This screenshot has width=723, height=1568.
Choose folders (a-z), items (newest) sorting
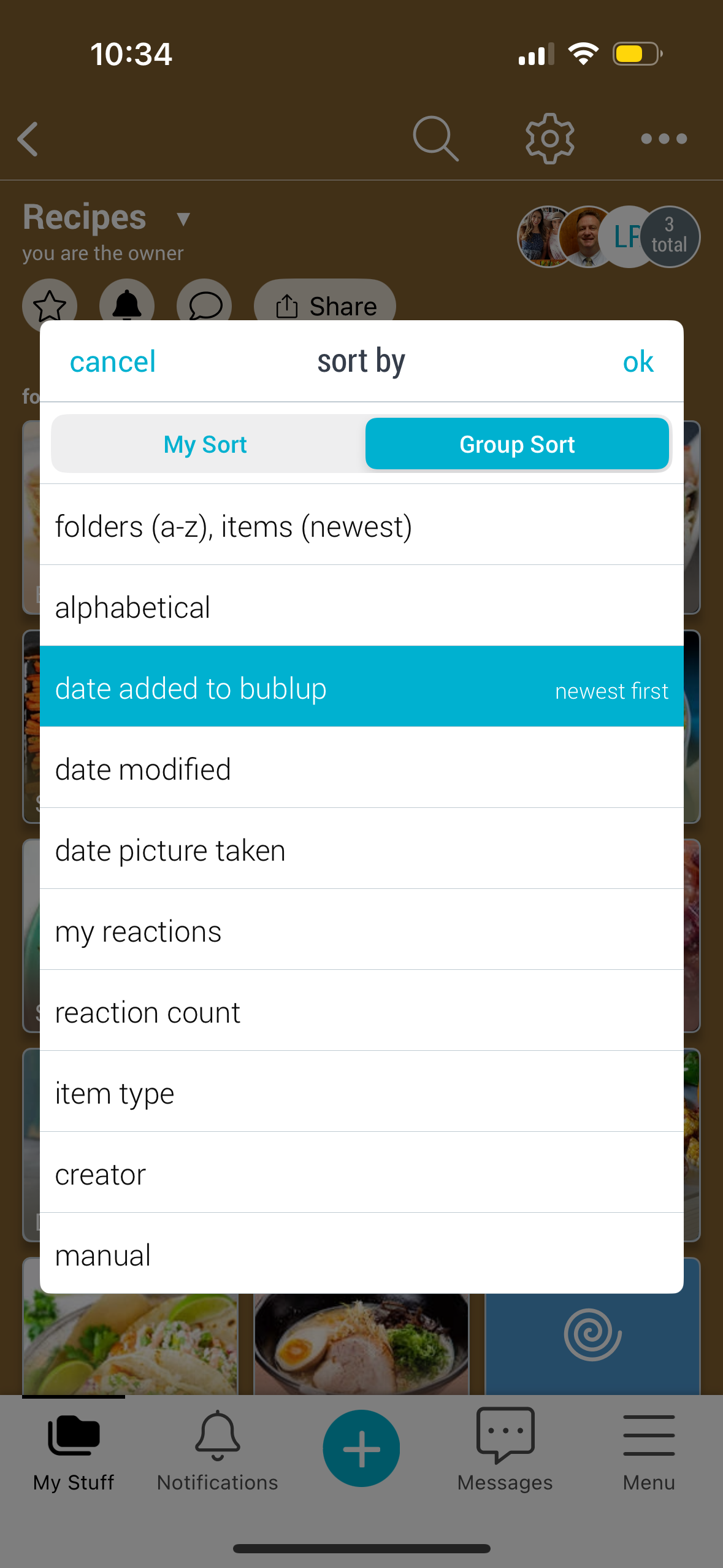tap(362, 525)
